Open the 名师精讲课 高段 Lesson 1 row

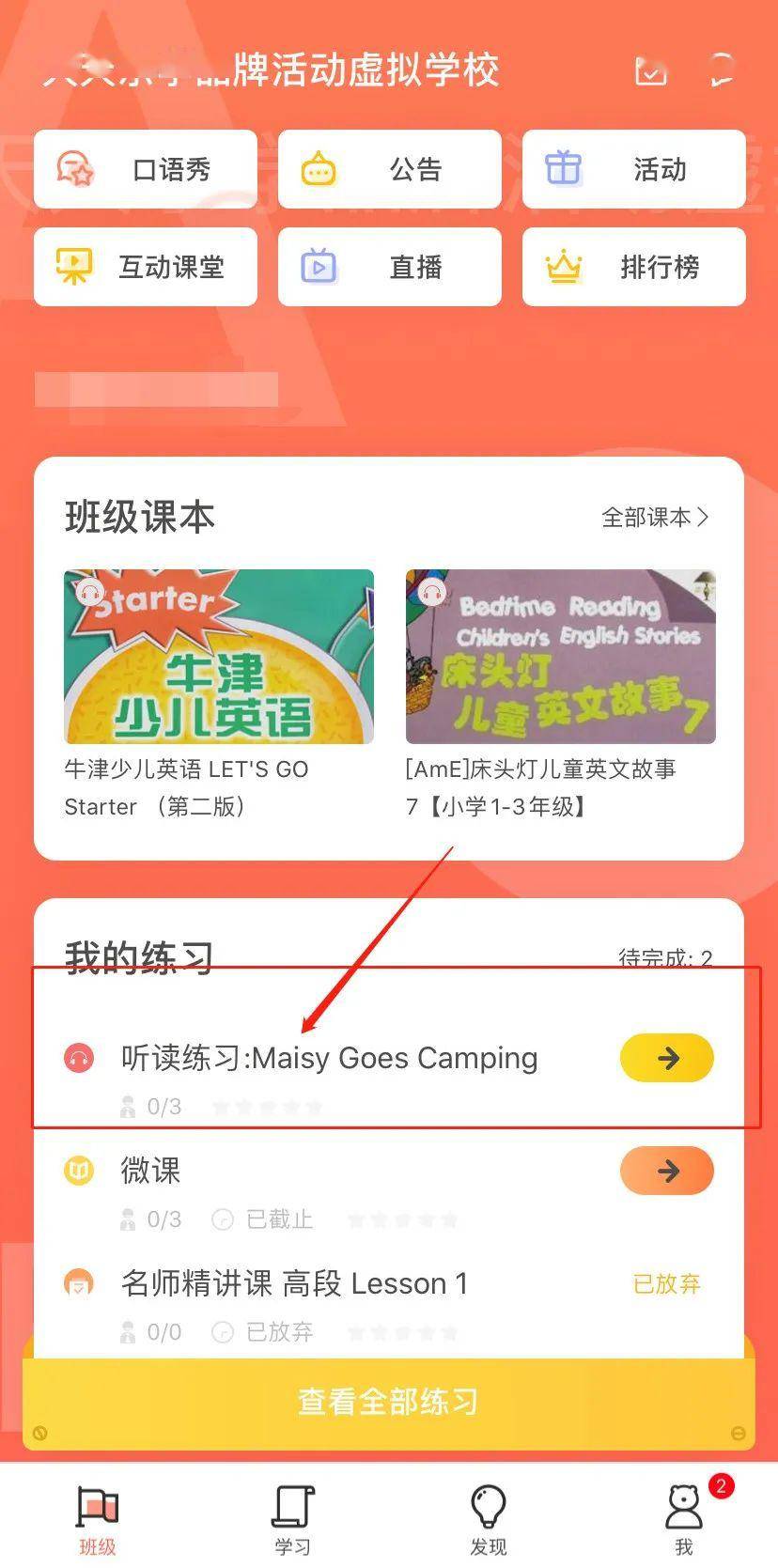(294, 1283)
